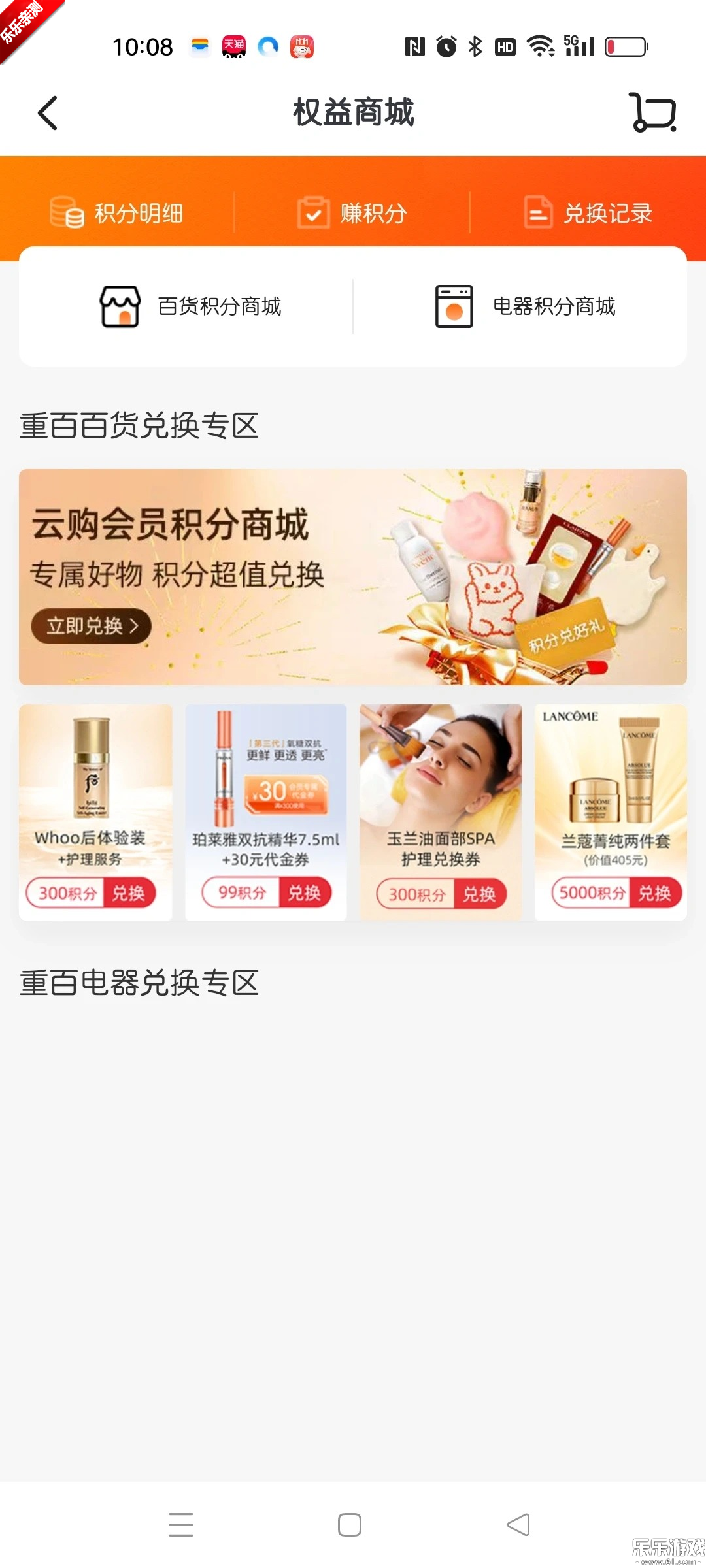Screen dimensions: 706x1568
Task: Switch to the 兑换记录 tab
Action: [x=607, y=213]
